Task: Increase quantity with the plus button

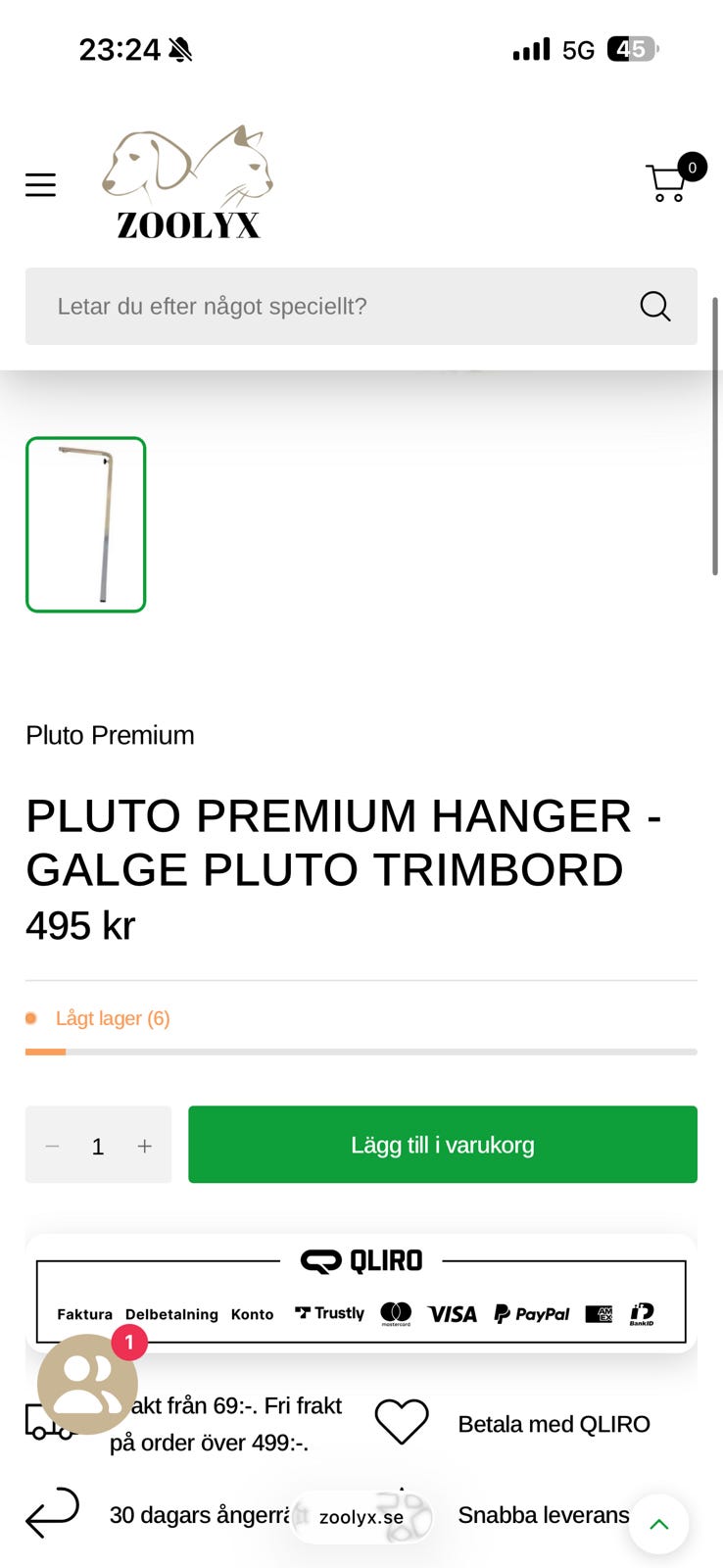Action: point(144,1146)
